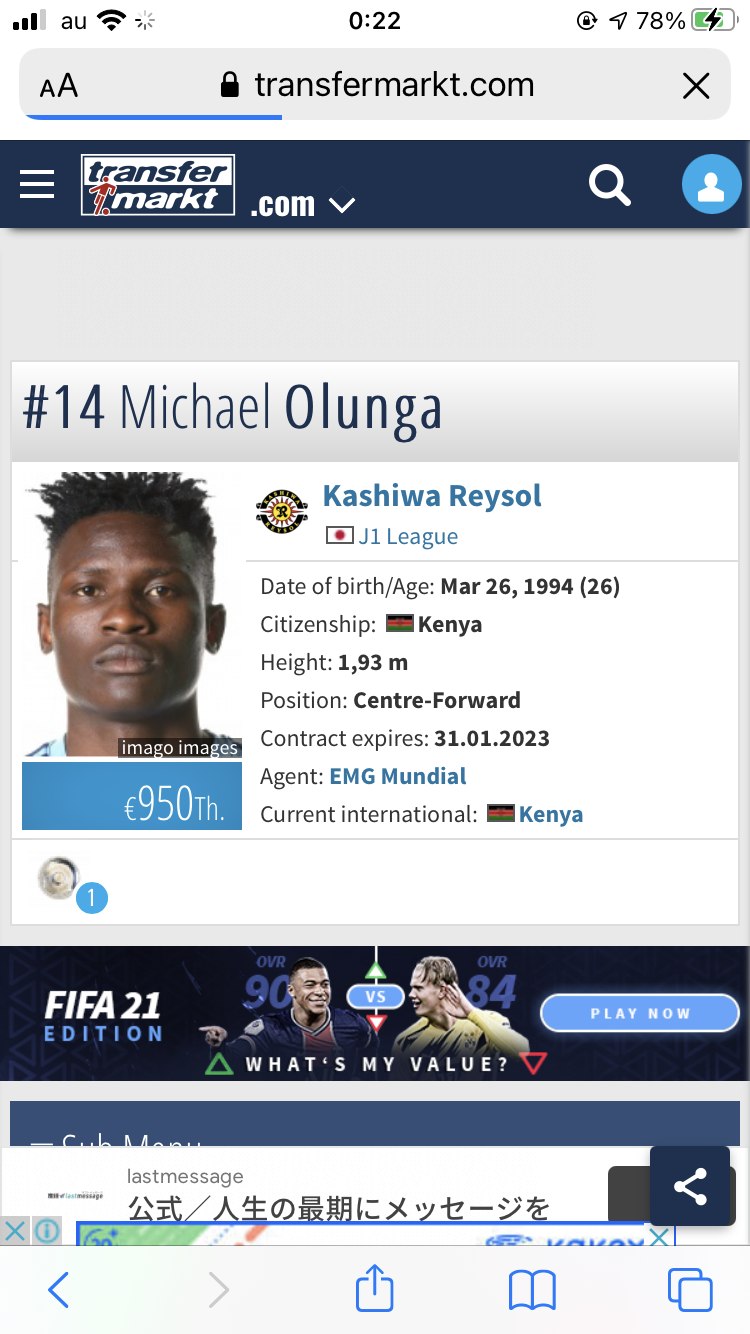Screen dimensions: 750x1334
Task: Tap the floating share button
Action: (690, 1187)
